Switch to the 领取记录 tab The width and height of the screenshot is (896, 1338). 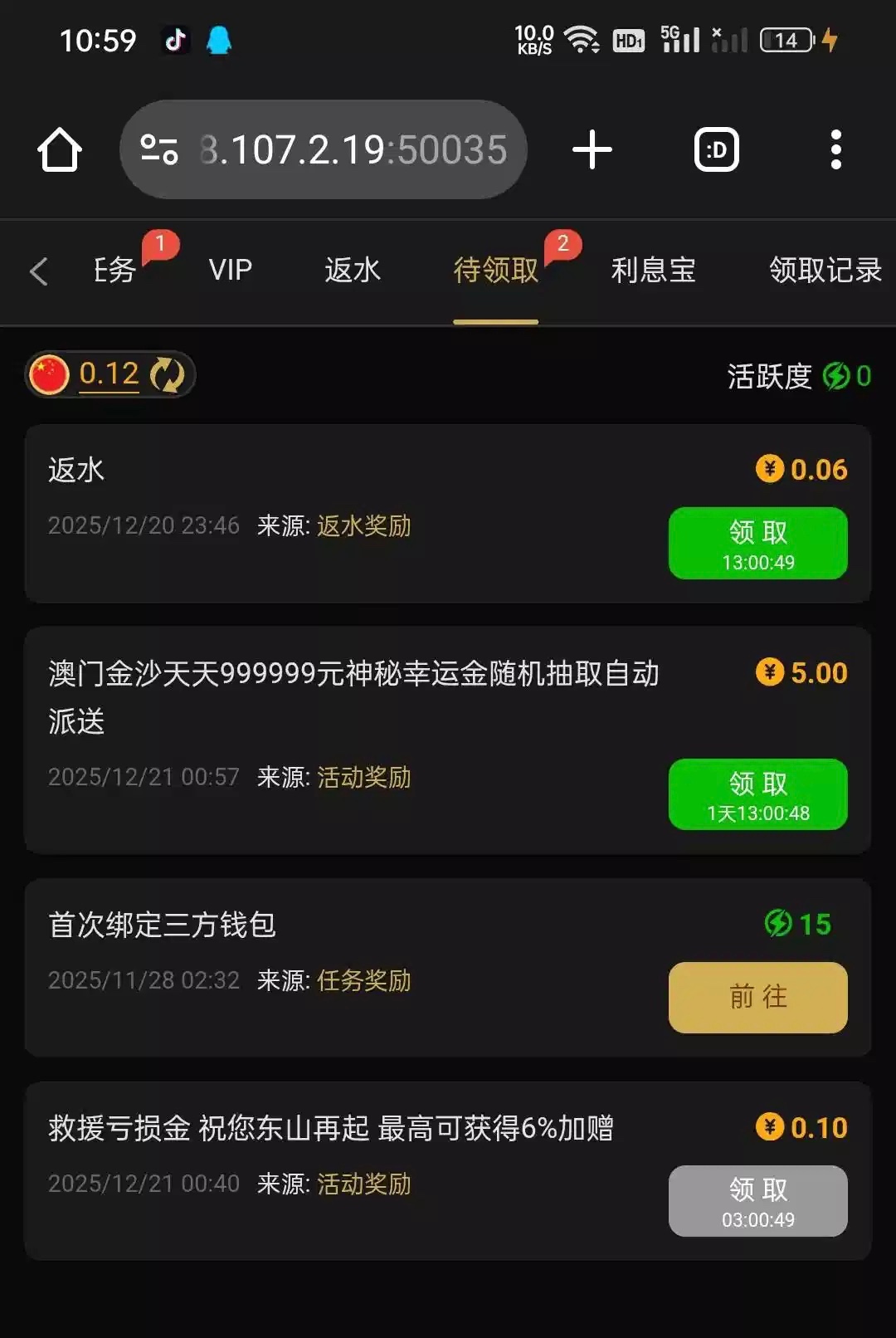pos(824,271)
